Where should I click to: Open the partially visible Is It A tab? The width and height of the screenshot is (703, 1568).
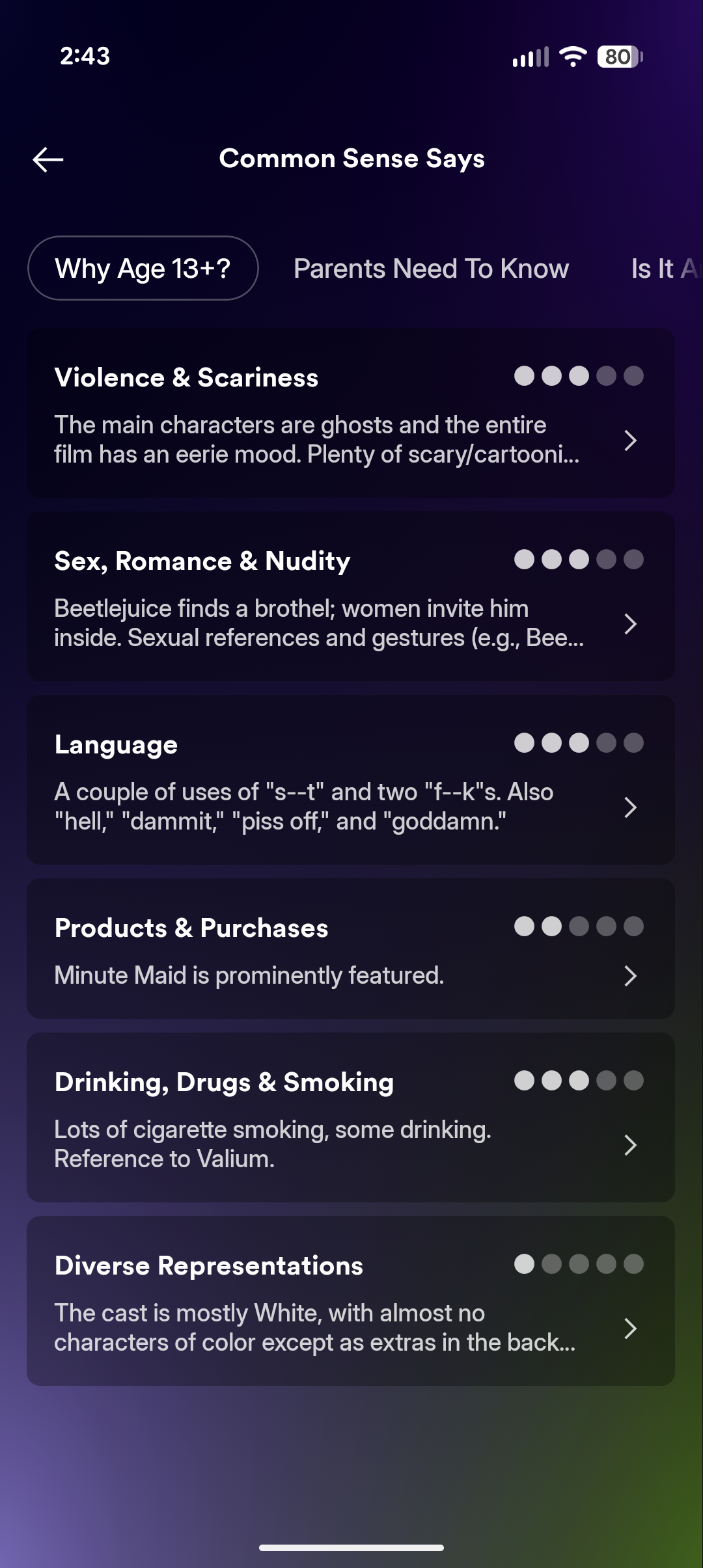[x=663, y=268]
